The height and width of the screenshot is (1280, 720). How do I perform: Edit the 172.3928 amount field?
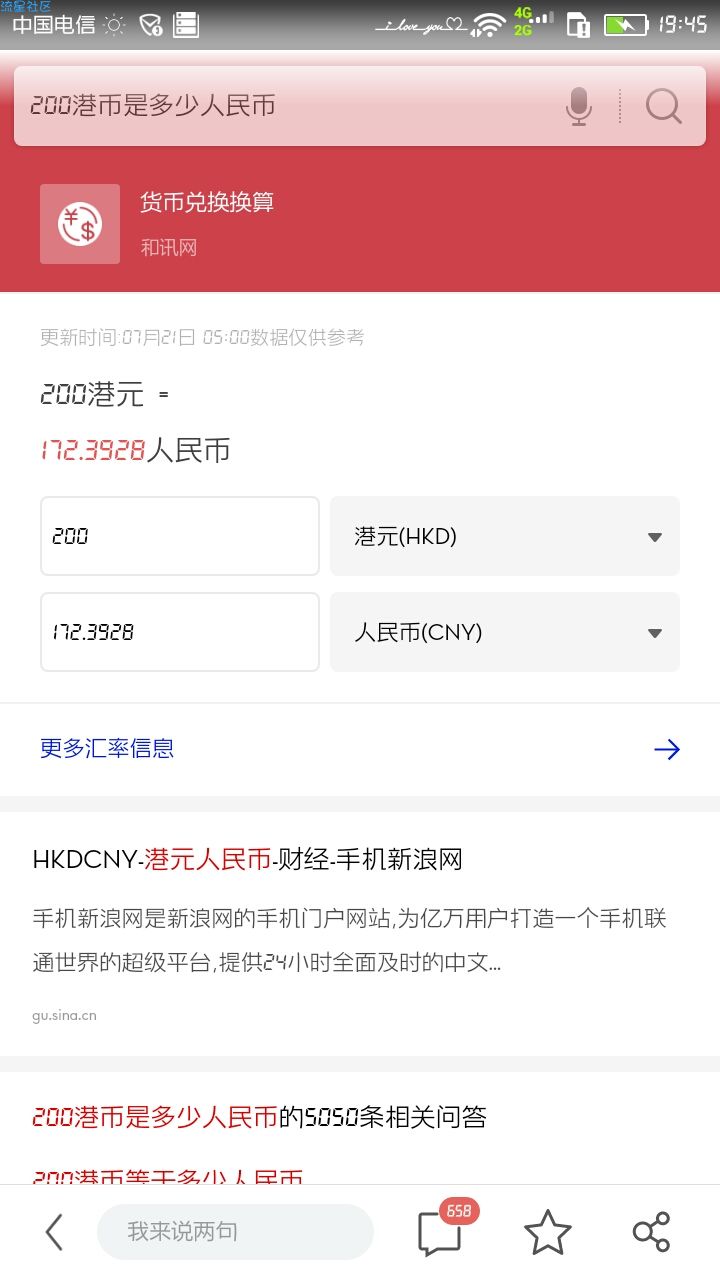coord(180,632)
